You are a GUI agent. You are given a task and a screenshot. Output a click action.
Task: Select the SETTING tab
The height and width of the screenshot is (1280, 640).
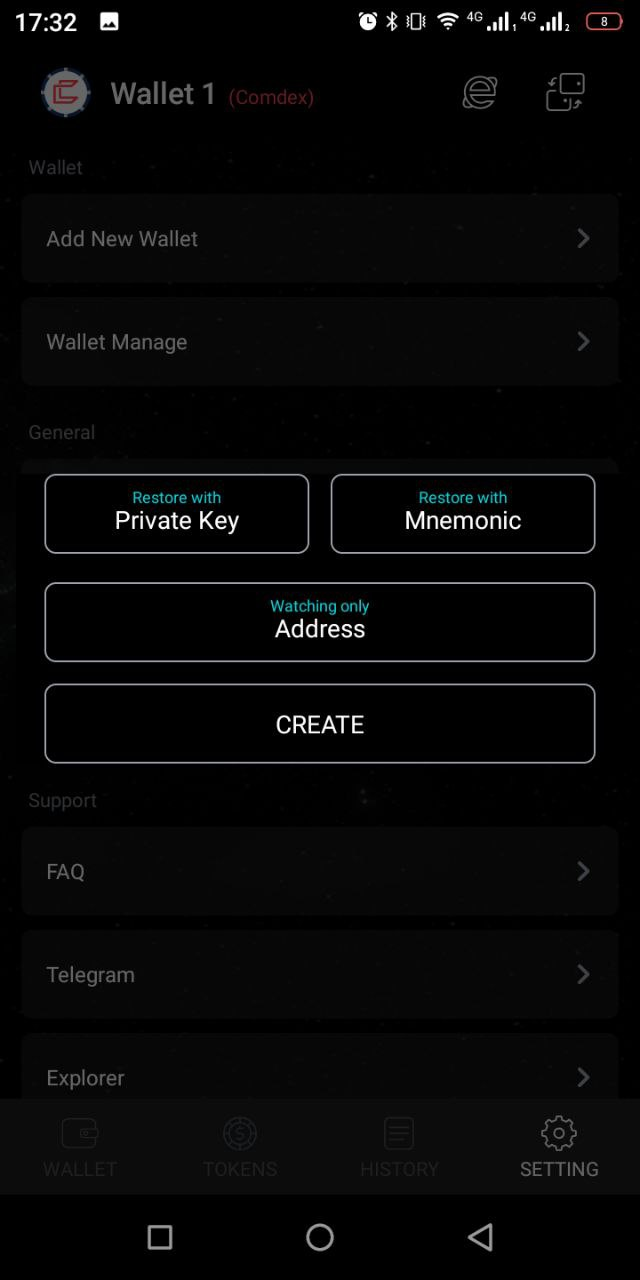coord(559,1147)
